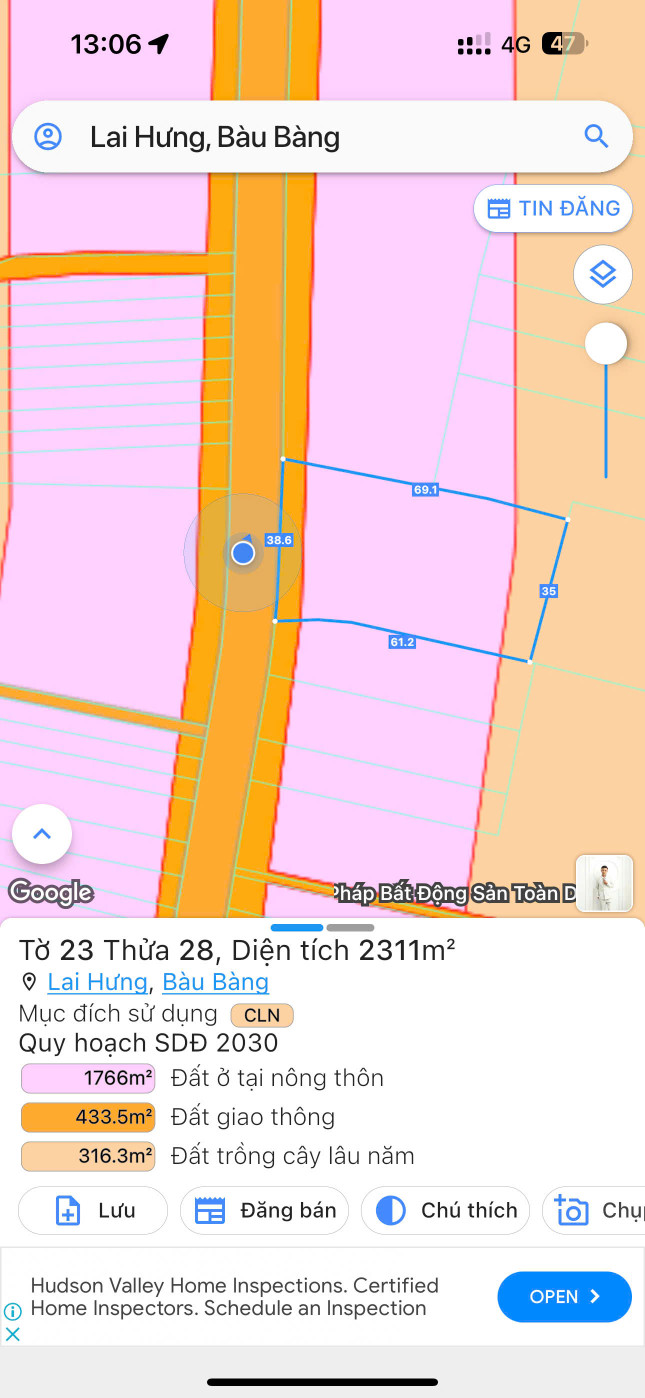Save this parcel with Lưu

point(93,1211)
